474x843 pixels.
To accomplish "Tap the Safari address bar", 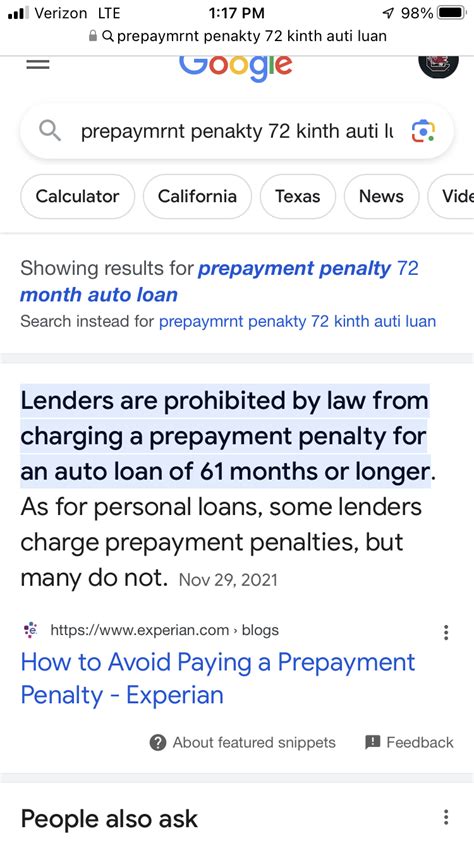I will pyautogui.click(x=237, y=36).
